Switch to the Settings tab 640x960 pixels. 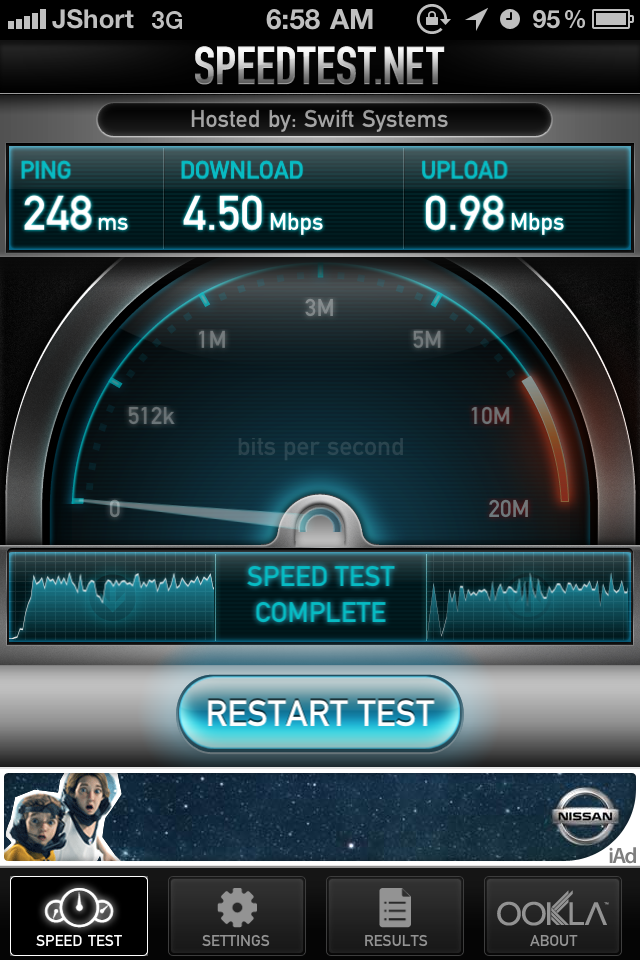pos(236,916)
